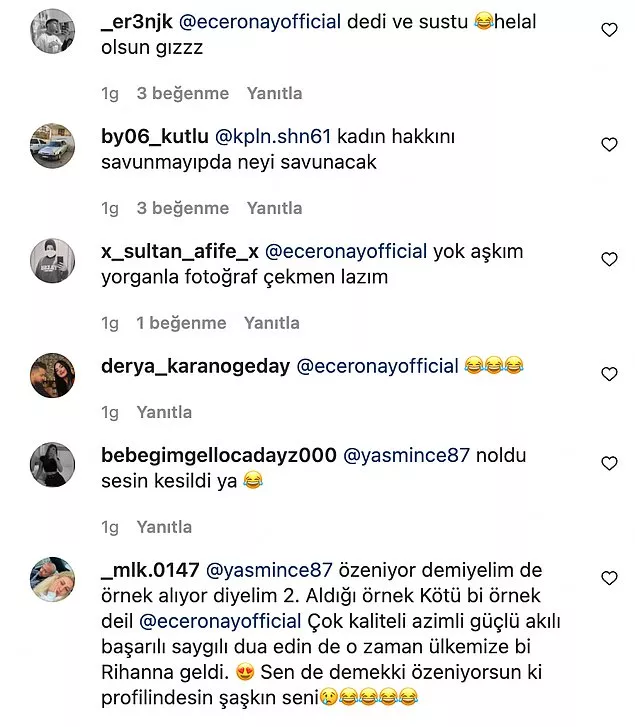Reply to bebegimgellocadayz000's comment
Screen dimensions: 635x727
coord(164,527)
